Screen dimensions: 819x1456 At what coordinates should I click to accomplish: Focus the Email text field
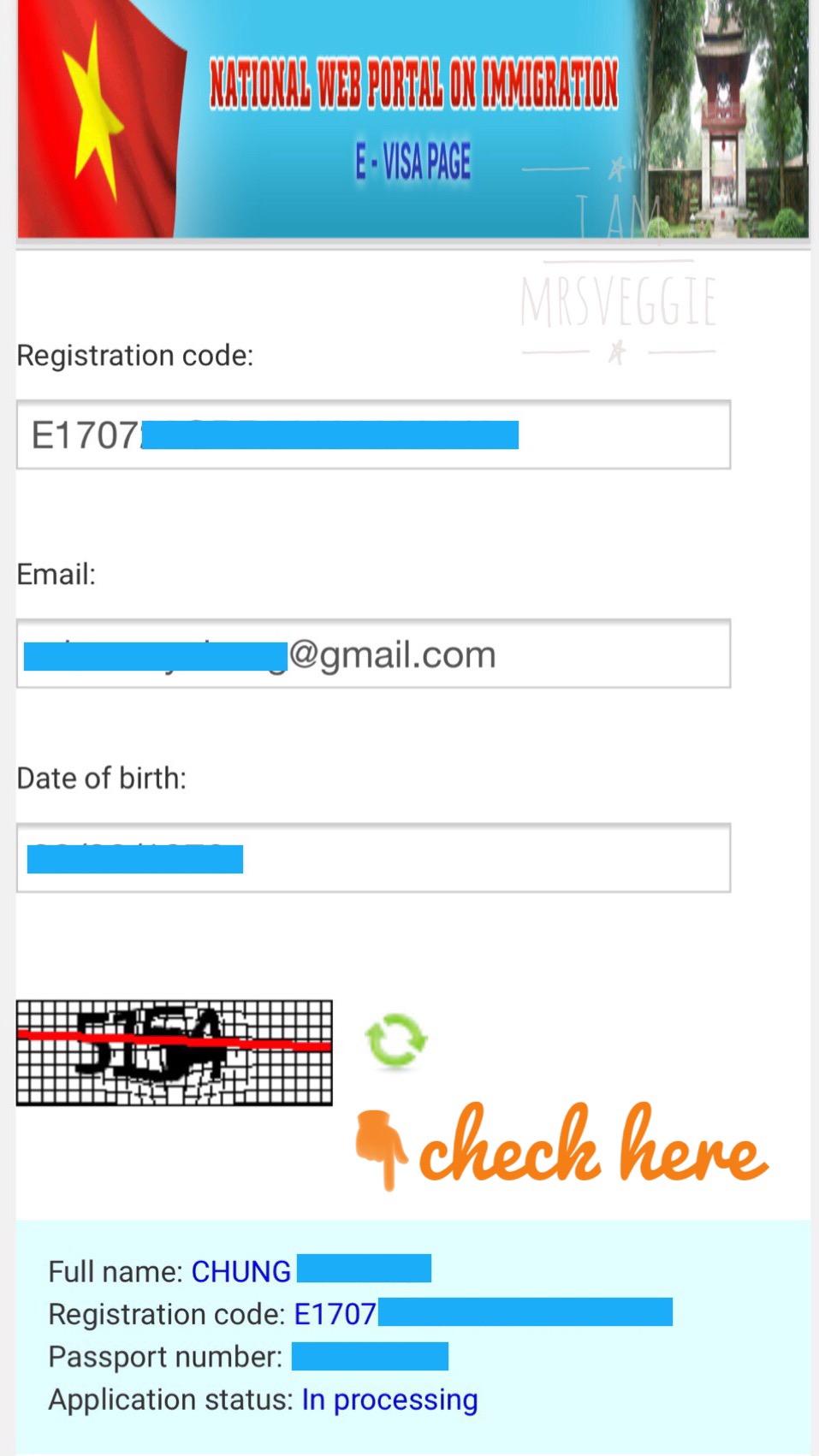coord(373,654)
